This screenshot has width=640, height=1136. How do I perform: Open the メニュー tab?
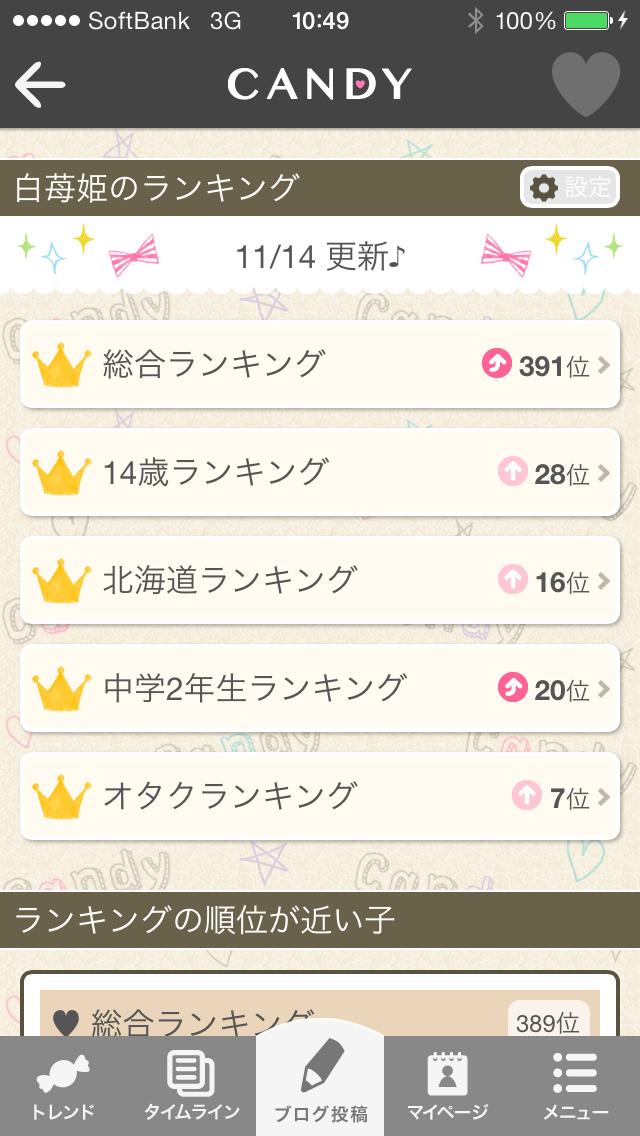575,1086
